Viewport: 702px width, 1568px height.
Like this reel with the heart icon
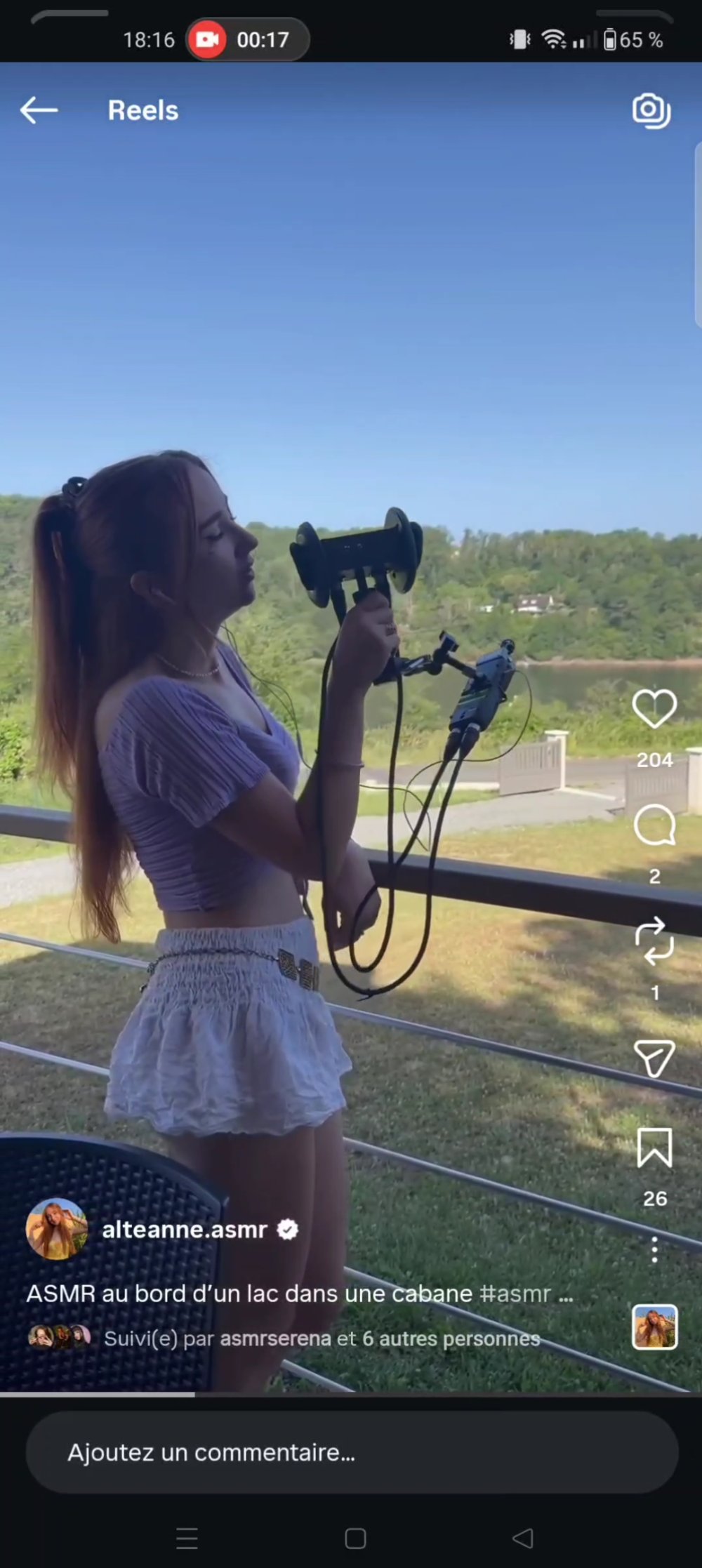tap(654, 708)
